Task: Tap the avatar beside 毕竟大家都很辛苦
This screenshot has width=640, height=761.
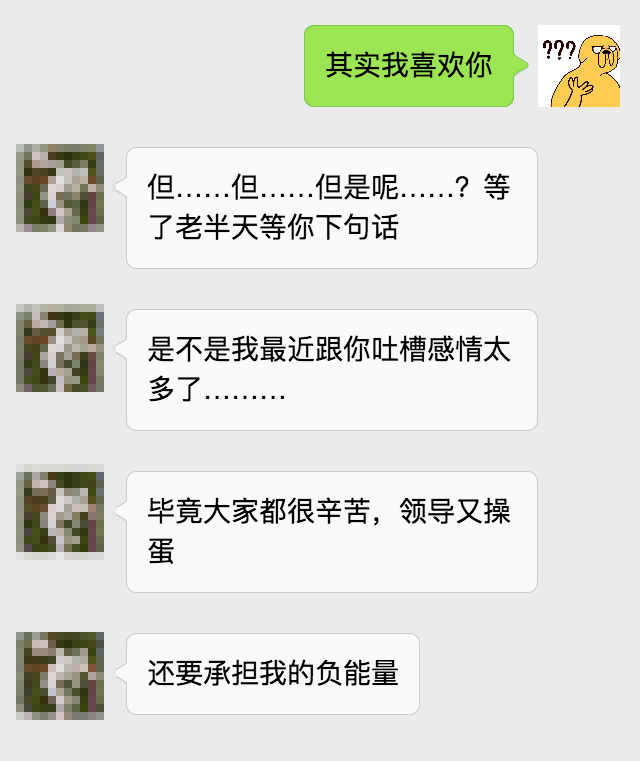Action: tap(60, 510)
